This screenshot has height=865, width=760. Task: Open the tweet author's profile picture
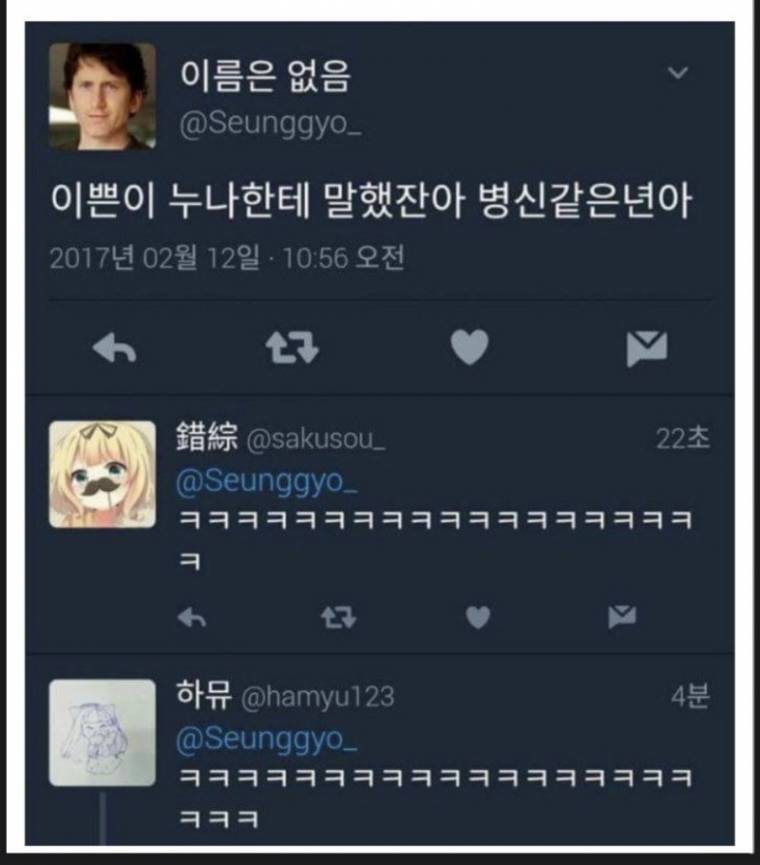[x=103, y=96]
